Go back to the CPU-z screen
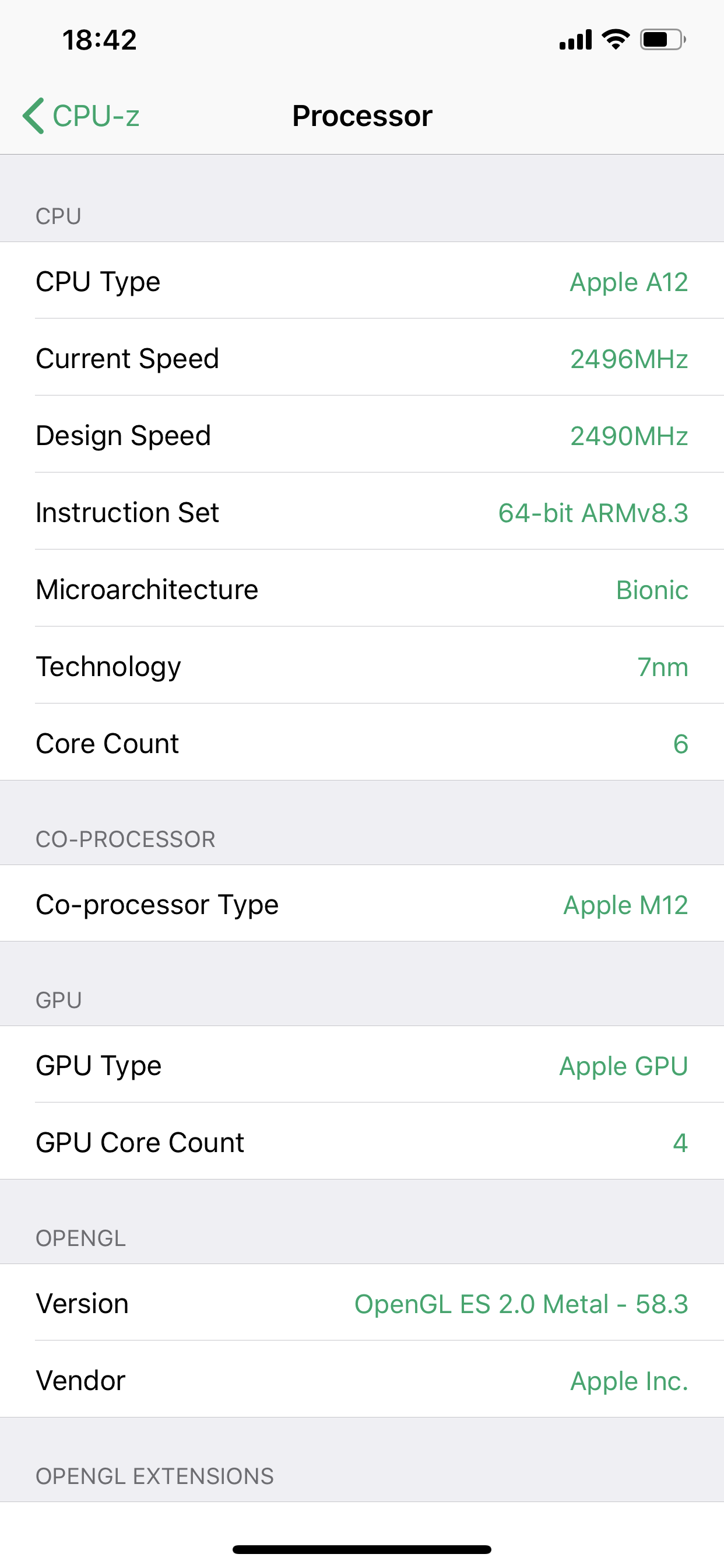 81,116
